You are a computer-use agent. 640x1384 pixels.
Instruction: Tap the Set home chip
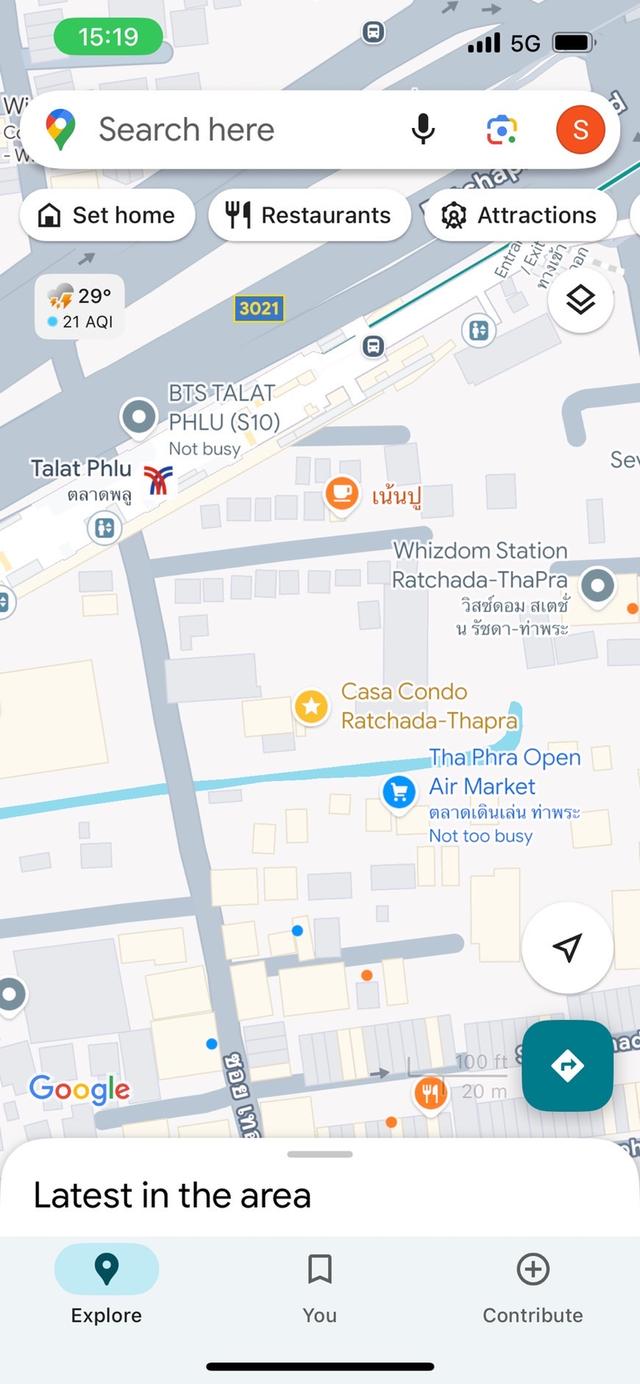coord(106,215)
